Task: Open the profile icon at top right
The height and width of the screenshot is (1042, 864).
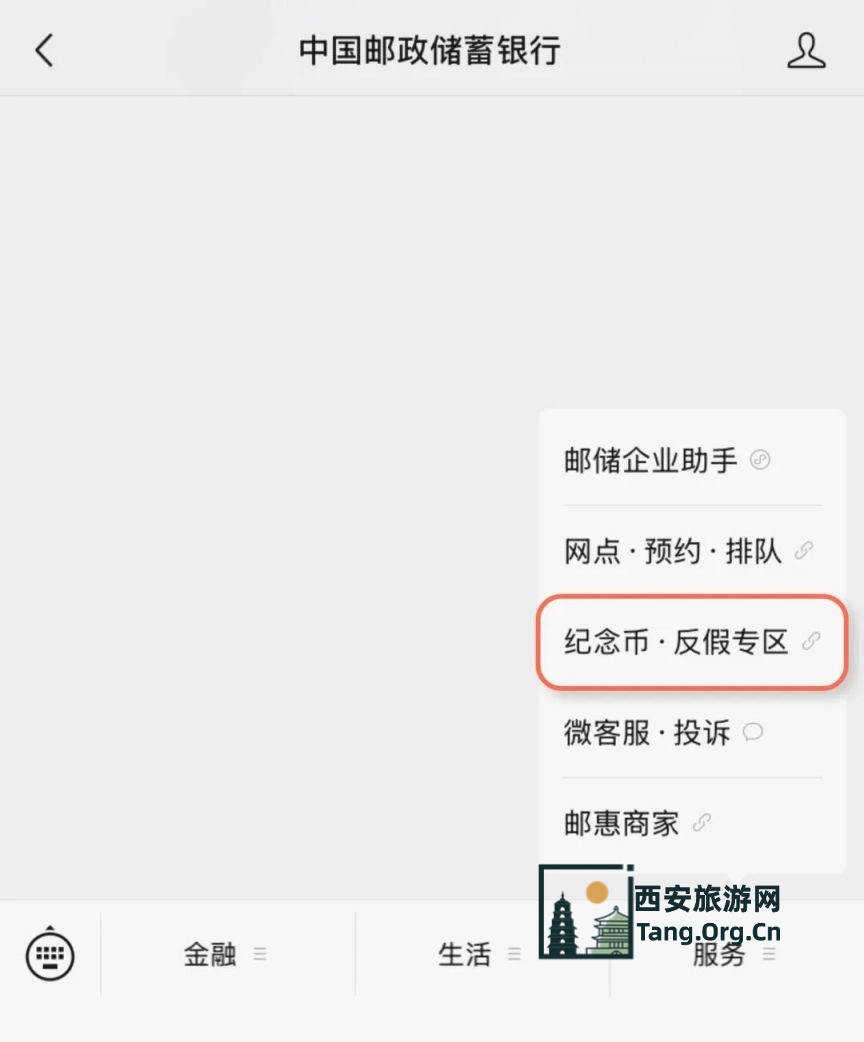Action: (806, 48)
